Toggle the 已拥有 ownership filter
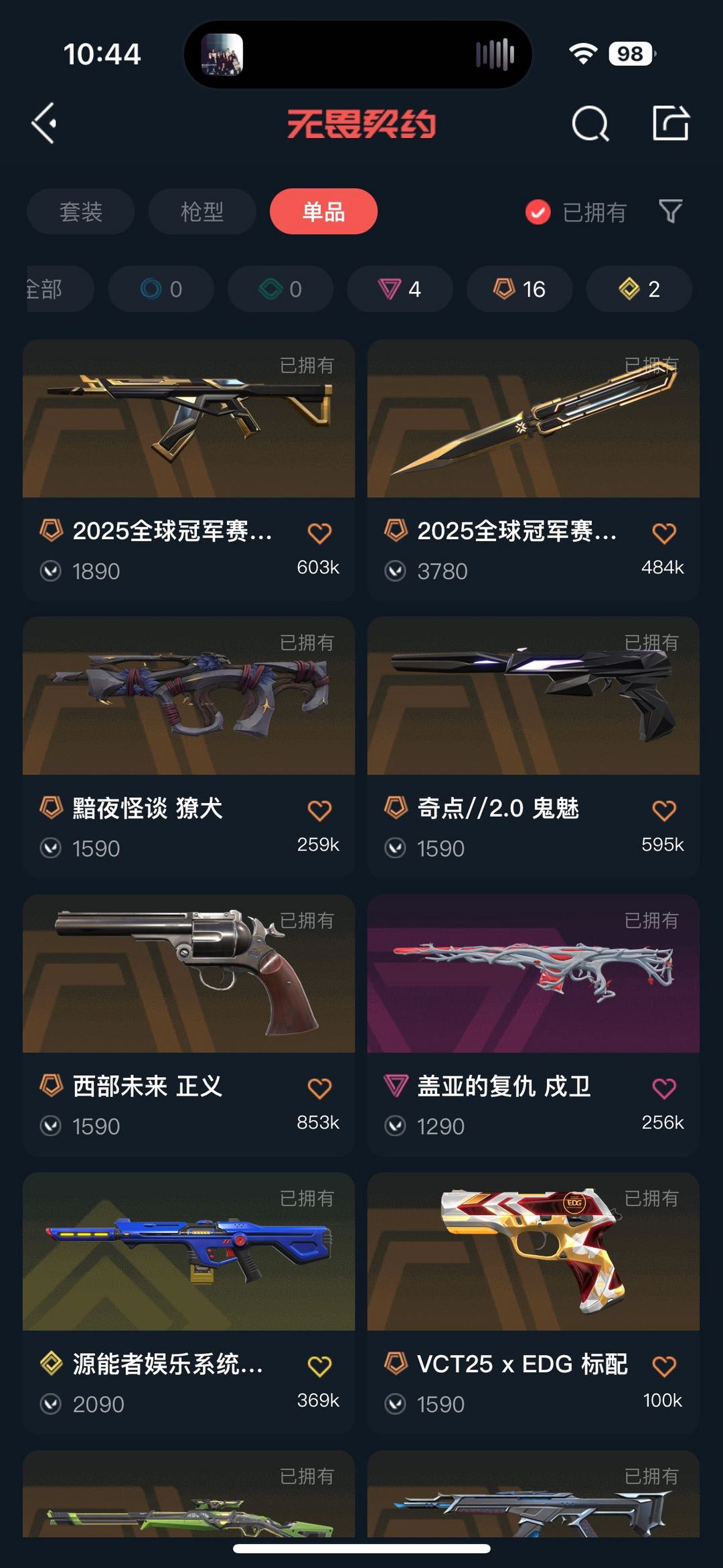The image size is (723, 1568). (576, 213)
